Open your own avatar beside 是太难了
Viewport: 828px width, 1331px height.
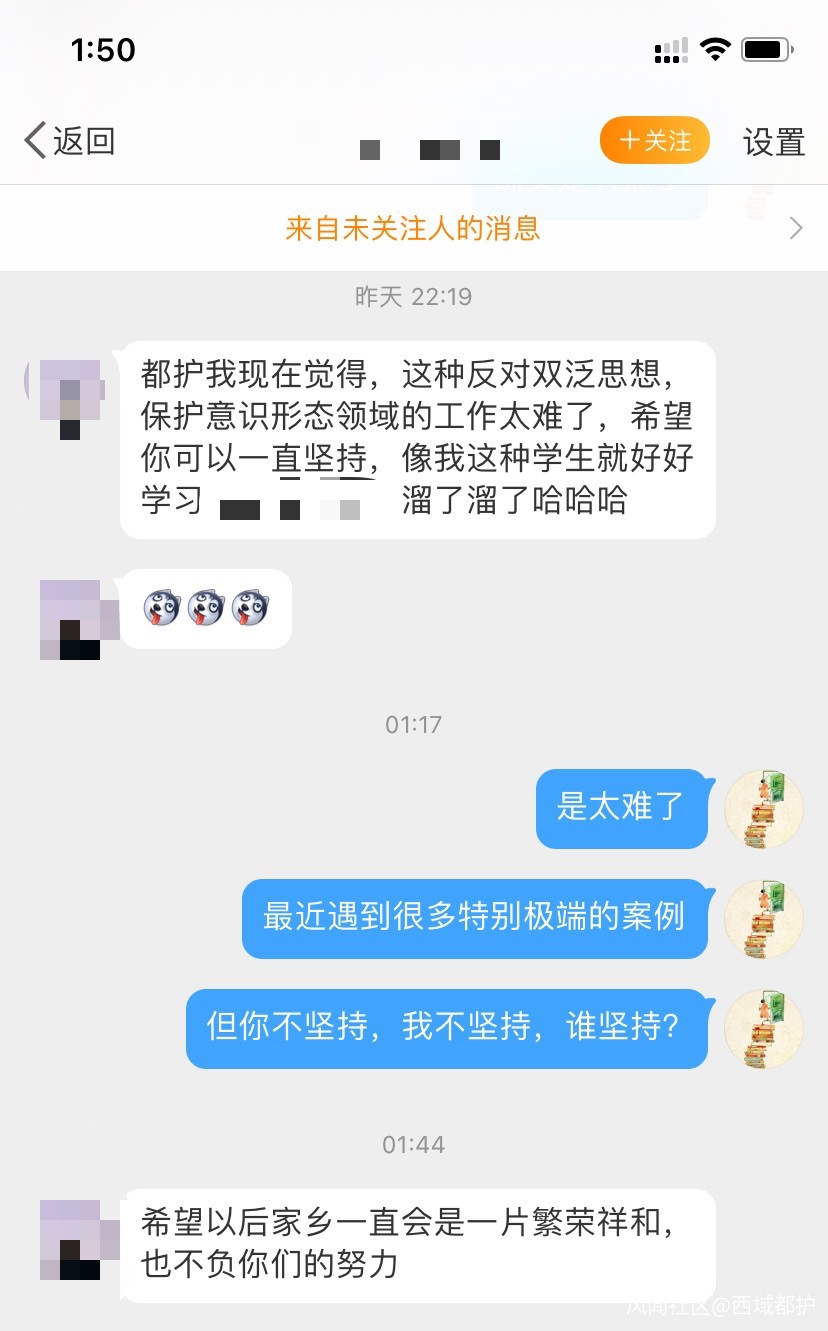pyautogui.click(x=764, y=809)
